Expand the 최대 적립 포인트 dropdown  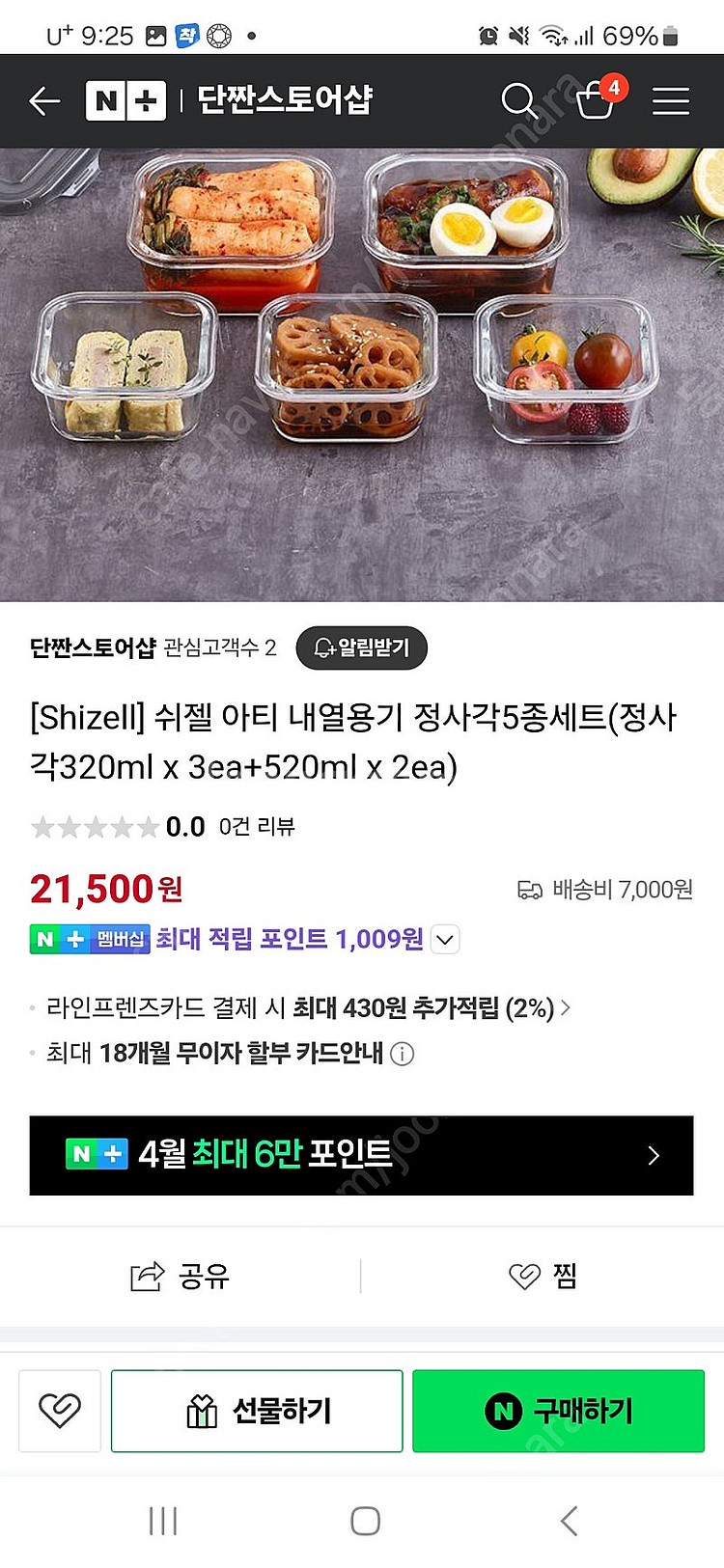click(445, 939)
